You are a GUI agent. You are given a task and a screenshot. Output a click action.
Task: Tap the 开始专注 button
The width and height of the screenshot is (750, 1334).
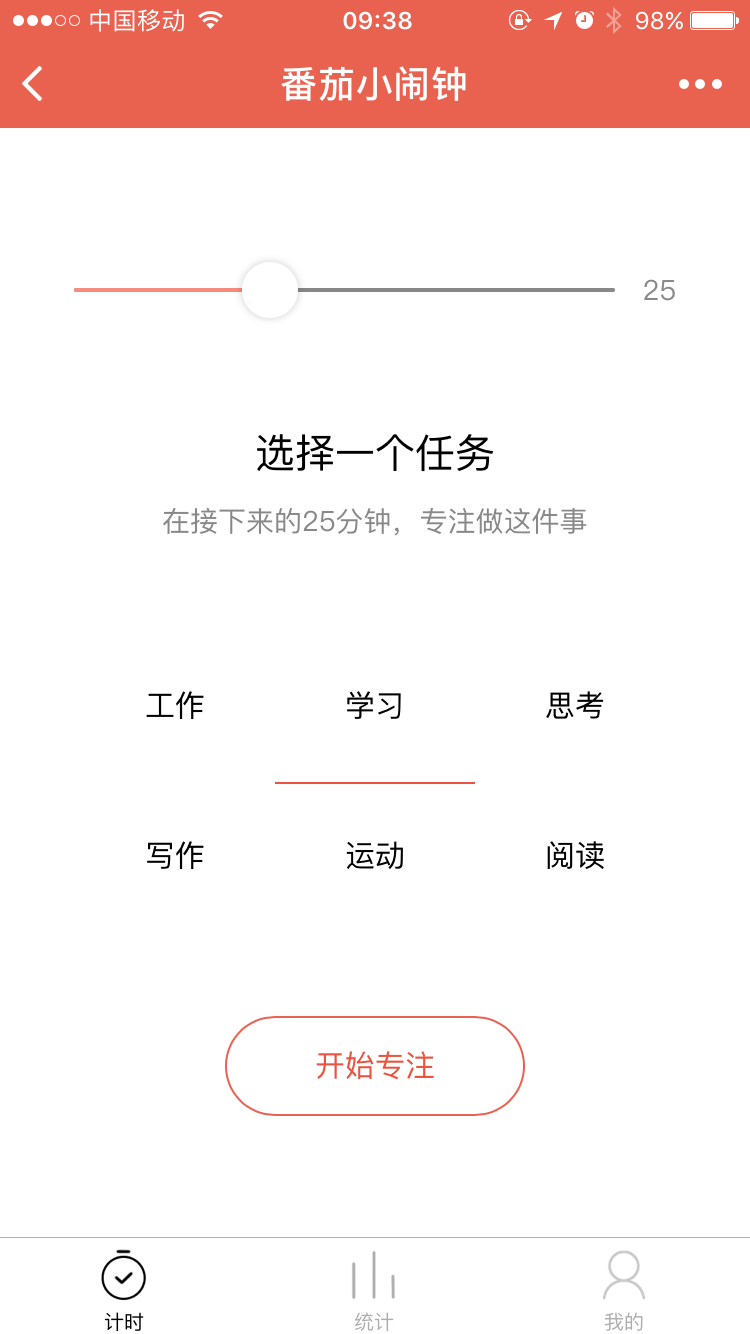[x=375, y=1066]
